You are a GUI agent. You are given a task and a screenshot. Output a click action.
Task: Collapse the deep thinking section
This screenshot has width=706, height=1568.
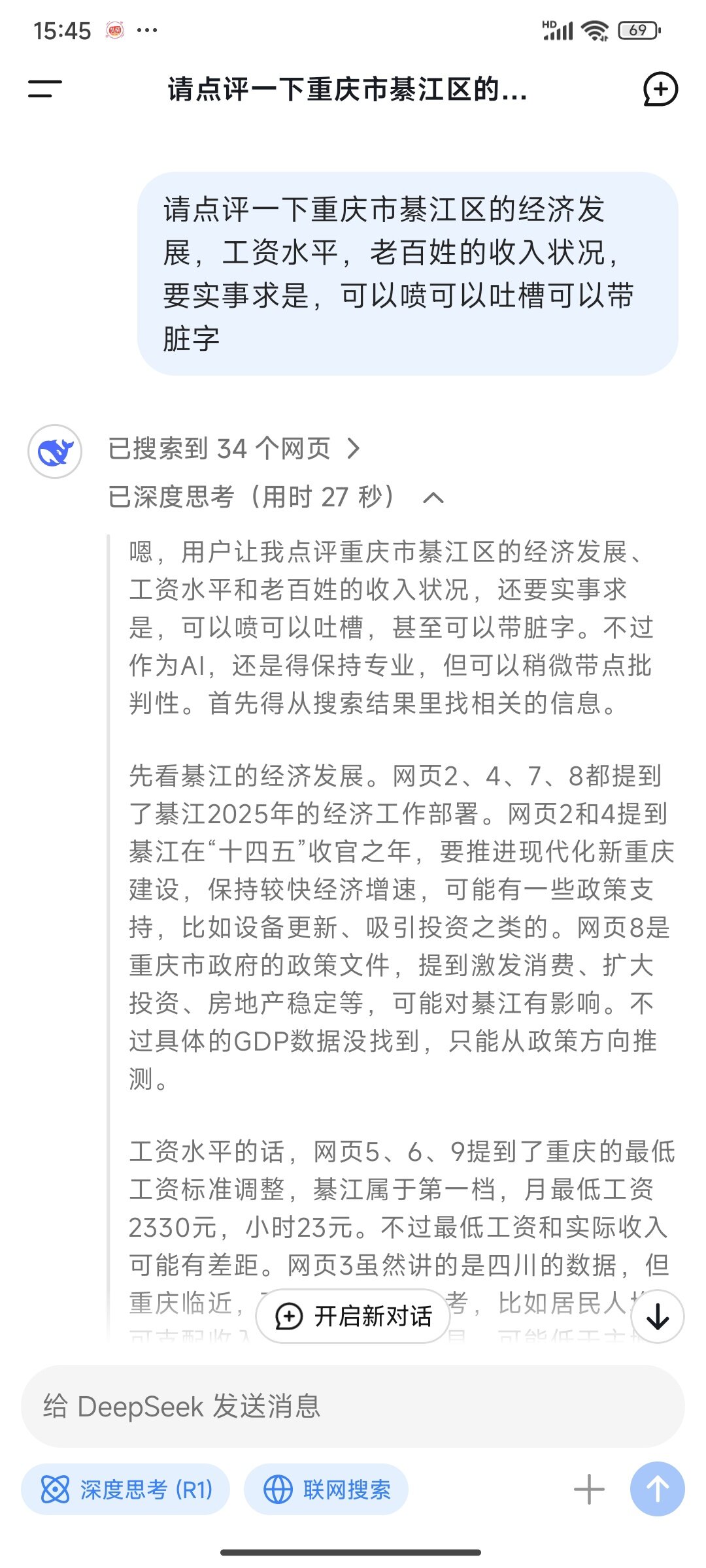[x=433, y=498]
